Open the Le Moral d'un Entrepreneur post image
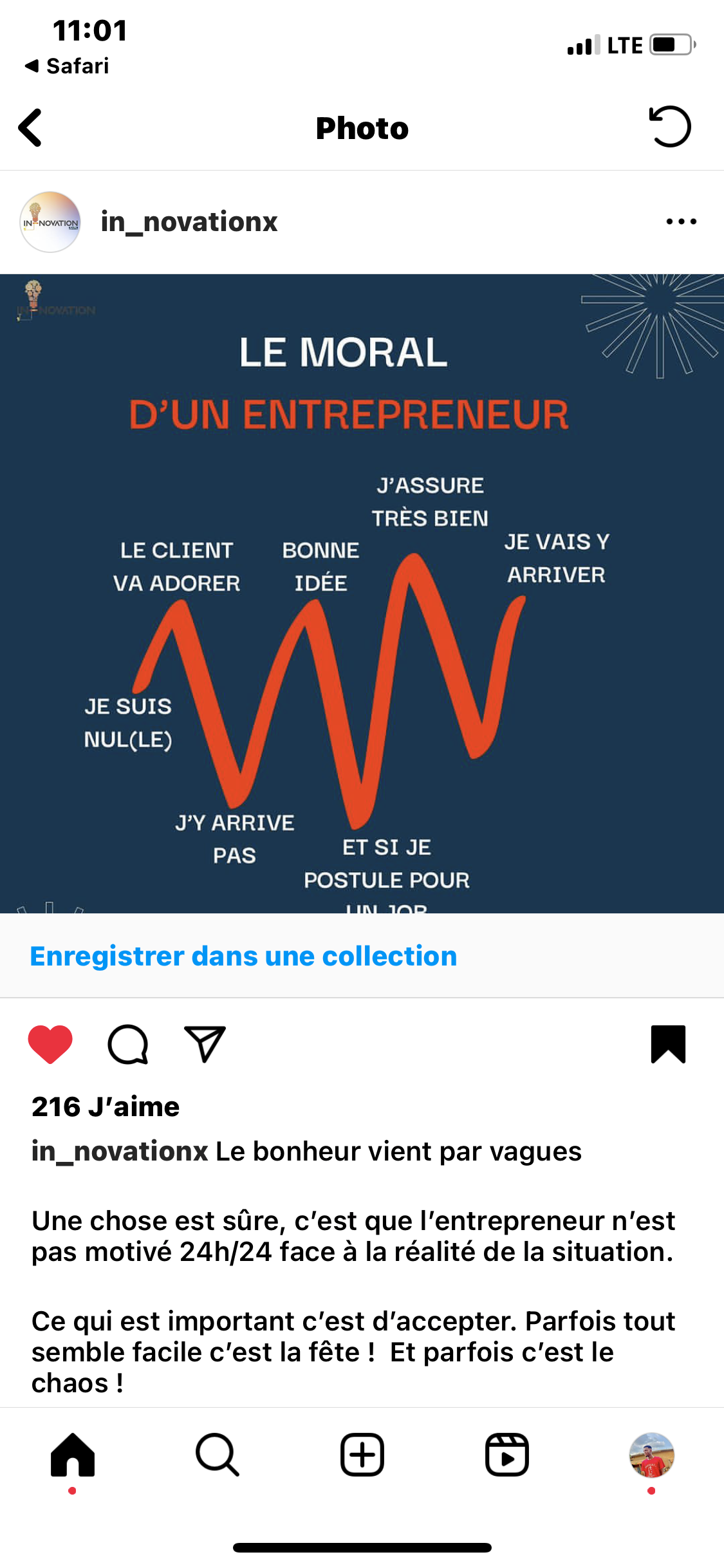Viewport: 724px width, 1568px height. coord(362,593)
